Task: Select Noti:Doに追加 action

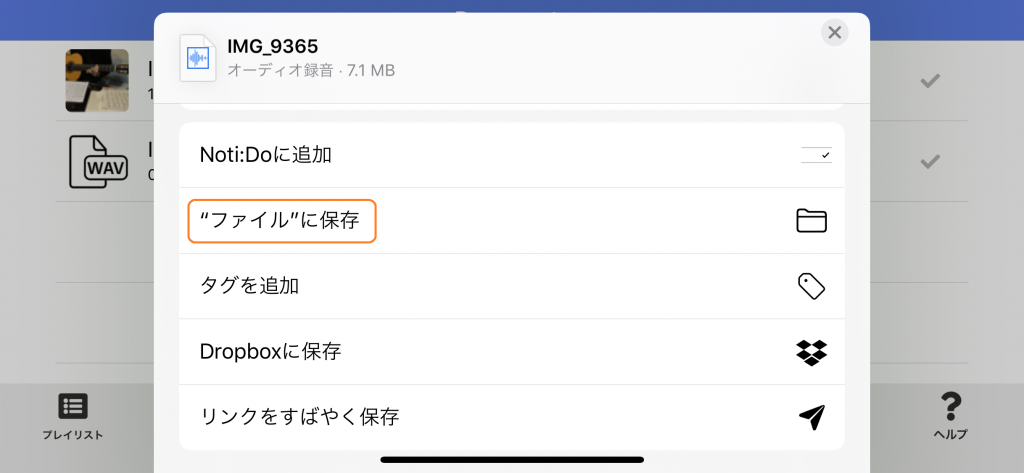Action: [x=511, y=155]
